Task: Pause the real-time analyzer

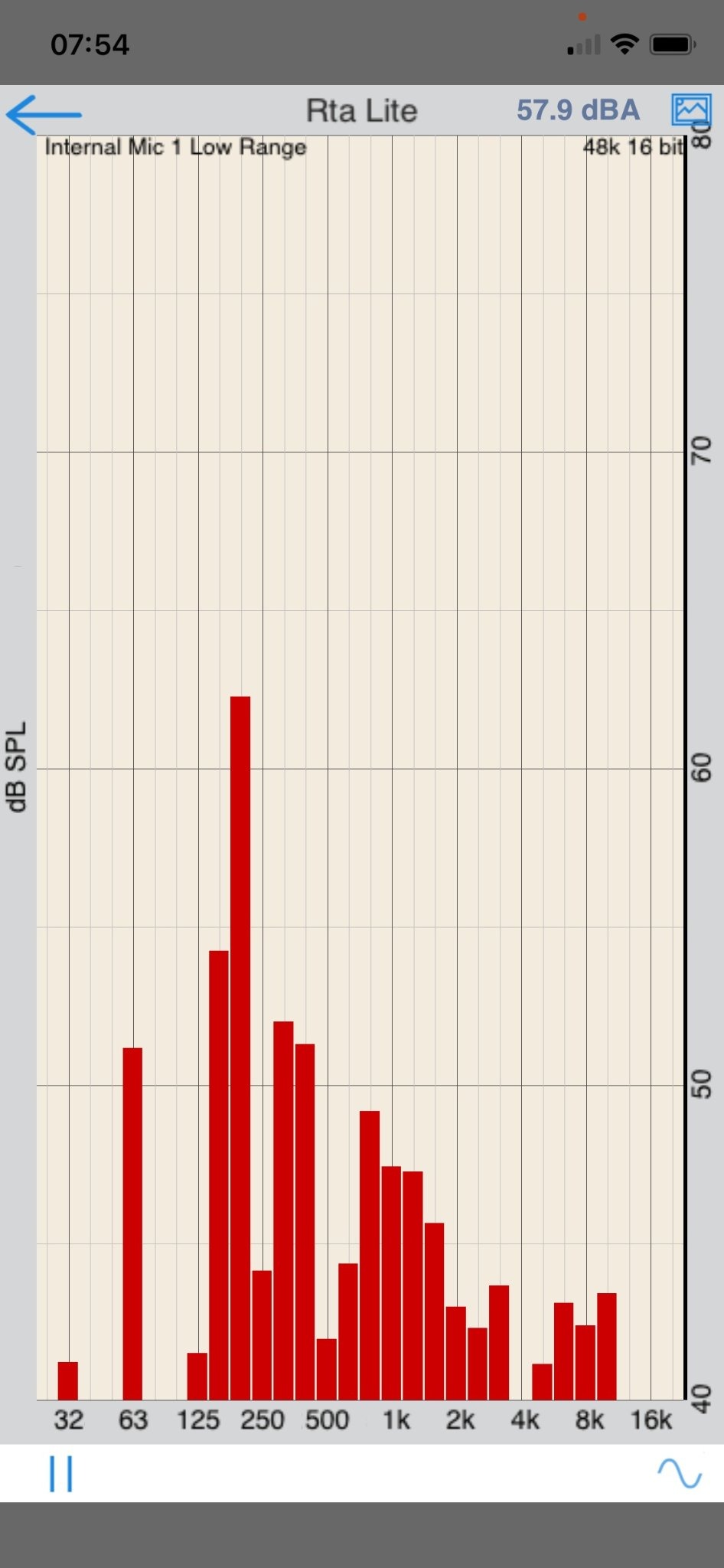Action: [61, 1474]
